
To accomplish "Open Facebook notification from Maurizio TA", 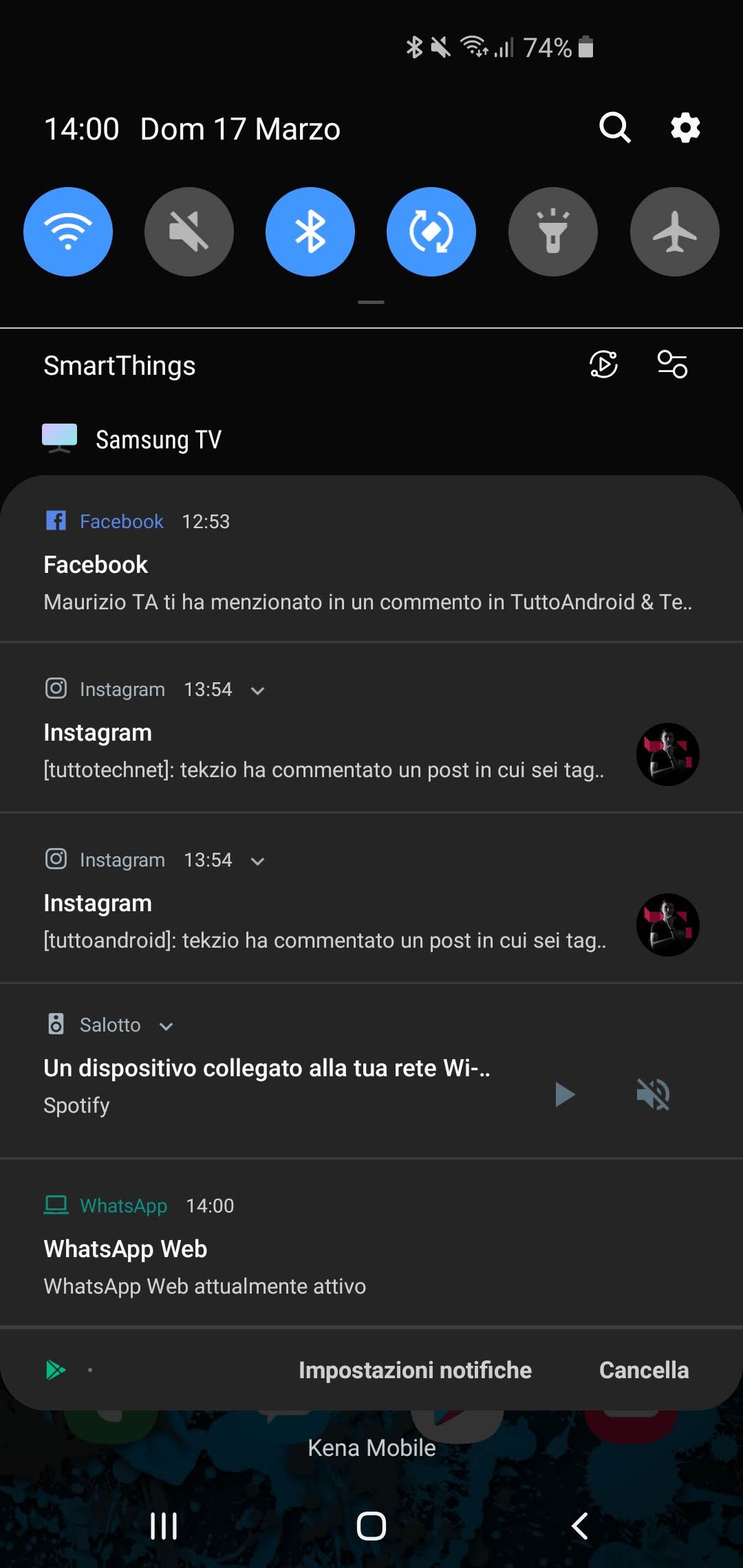I will click(367, 583).
